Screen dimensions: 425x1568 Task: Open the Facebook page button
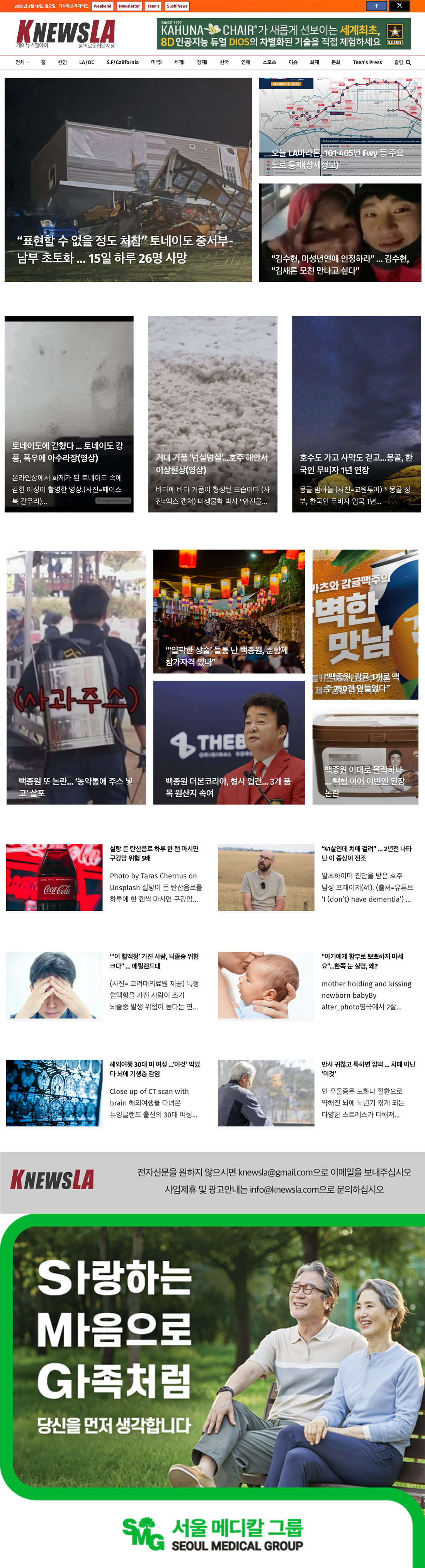pos(376,5)
